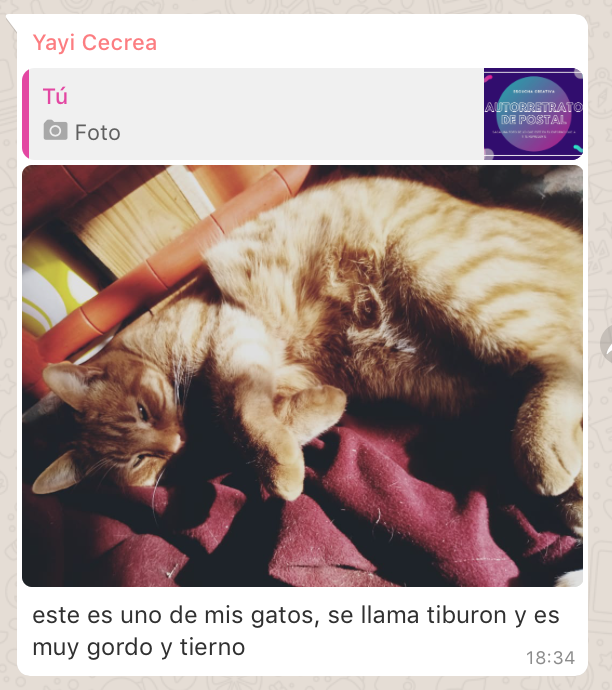Jump to the quoted Foto message
Viewport: 612px width, 690px height.
point(250,114)
